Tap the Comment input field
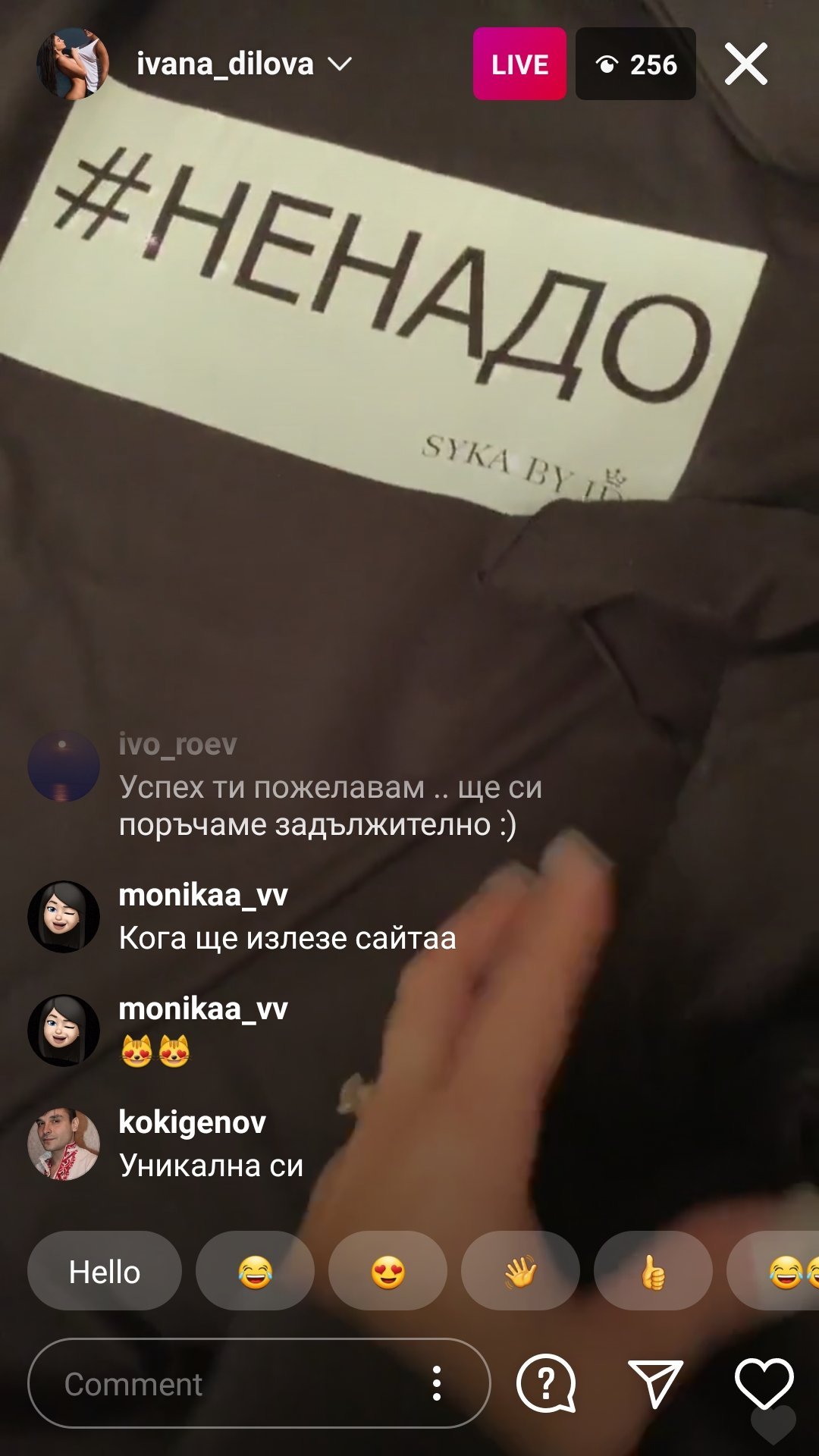Screen dimensions: 819x1456 227,1384
